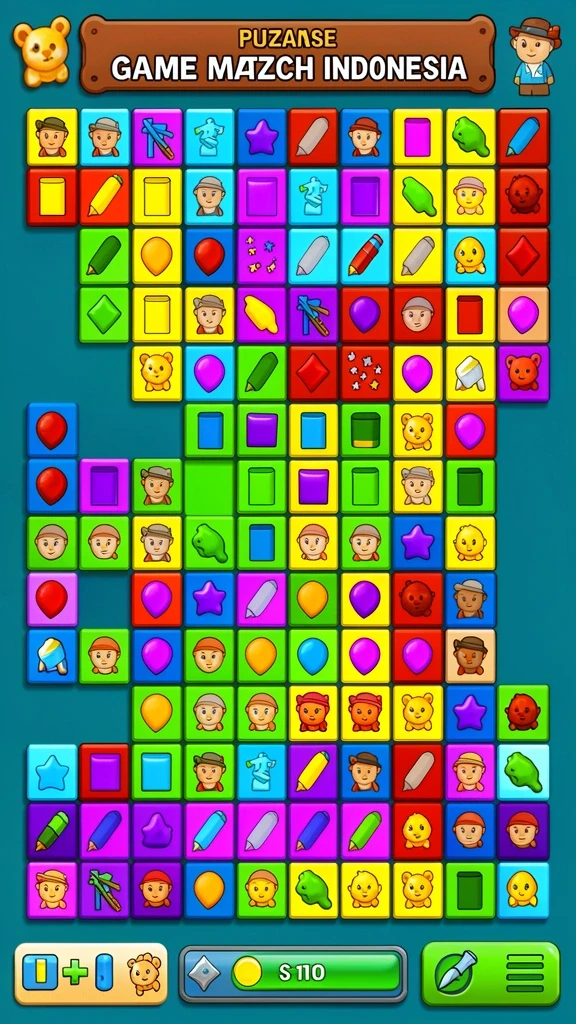Viewport: 576px width, 1024px height.
Task: Select the blue pencil on the red tile
Action: [523, 137]
